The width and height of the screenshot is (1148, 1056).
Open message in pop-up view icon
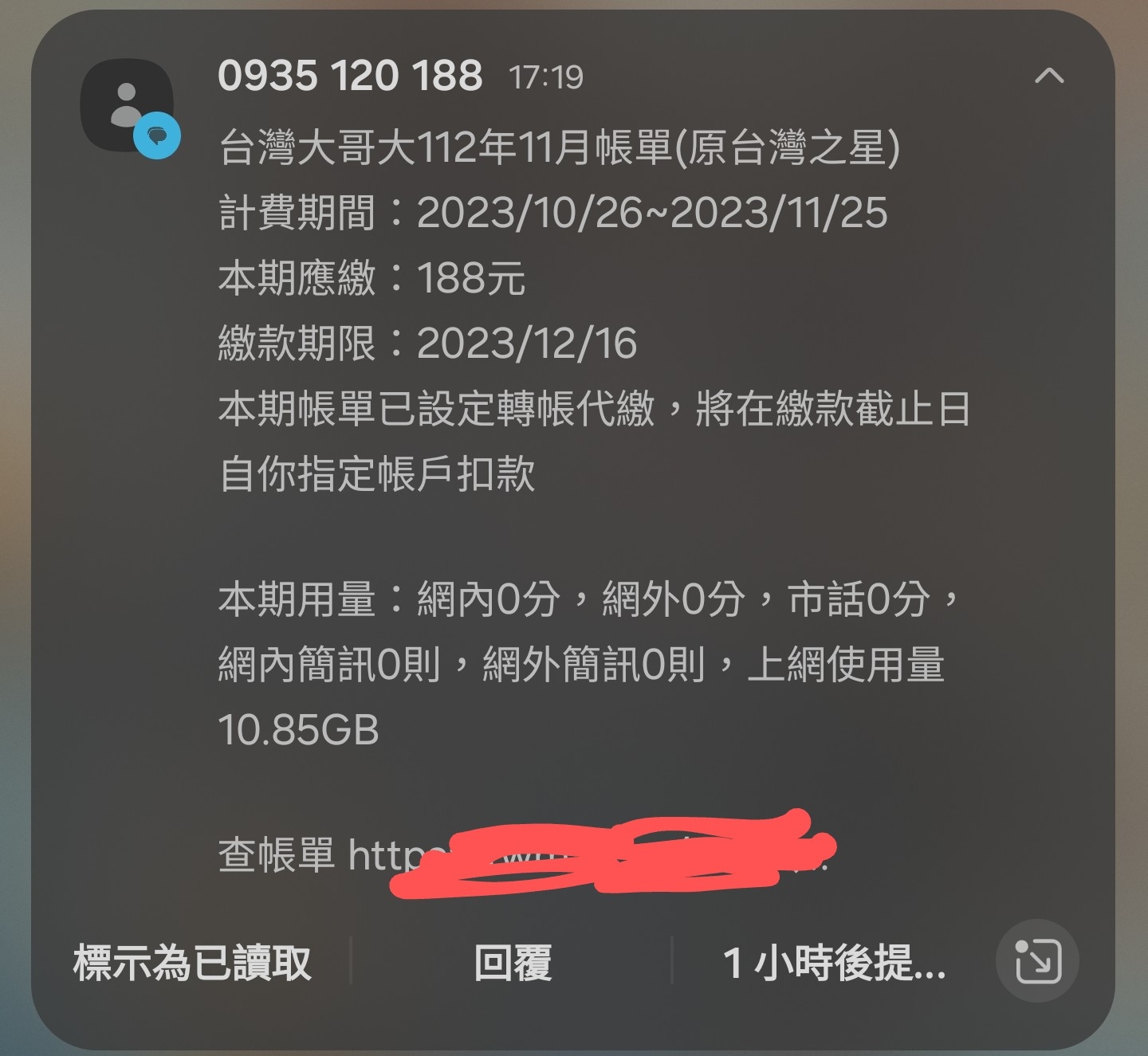coord(1038,961)
